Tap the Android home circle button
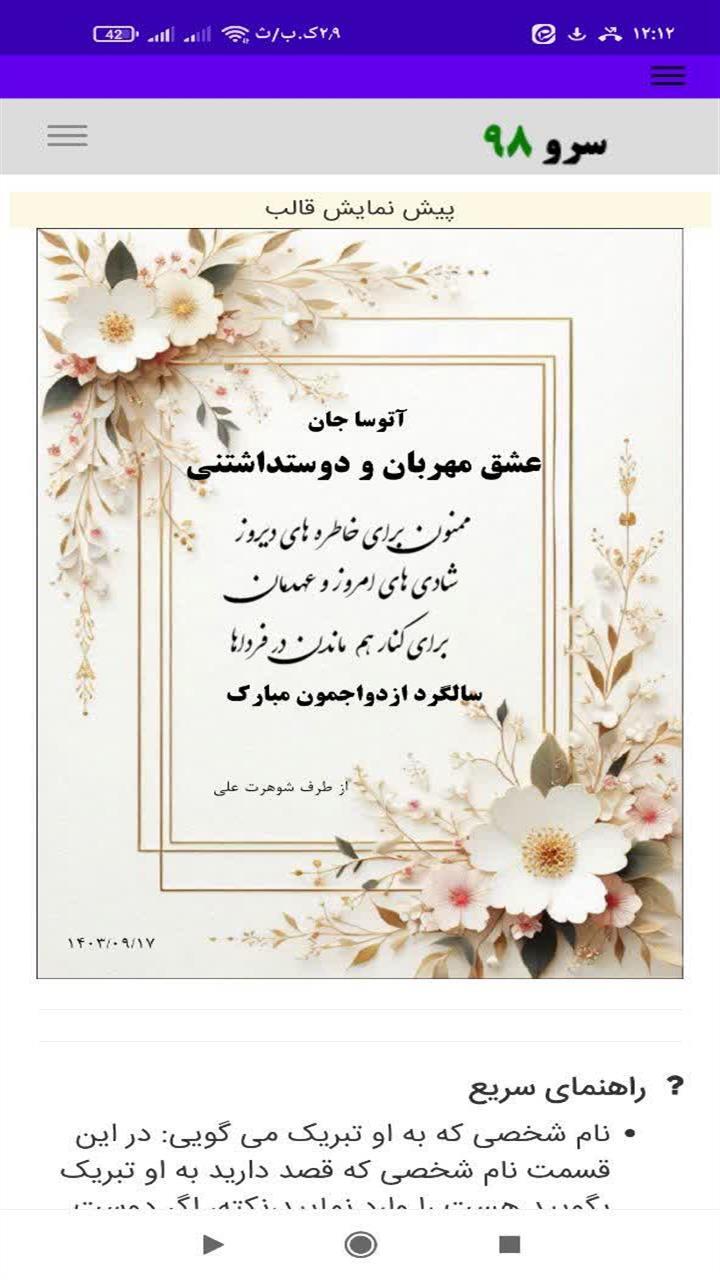 (x=360, y=1246)
